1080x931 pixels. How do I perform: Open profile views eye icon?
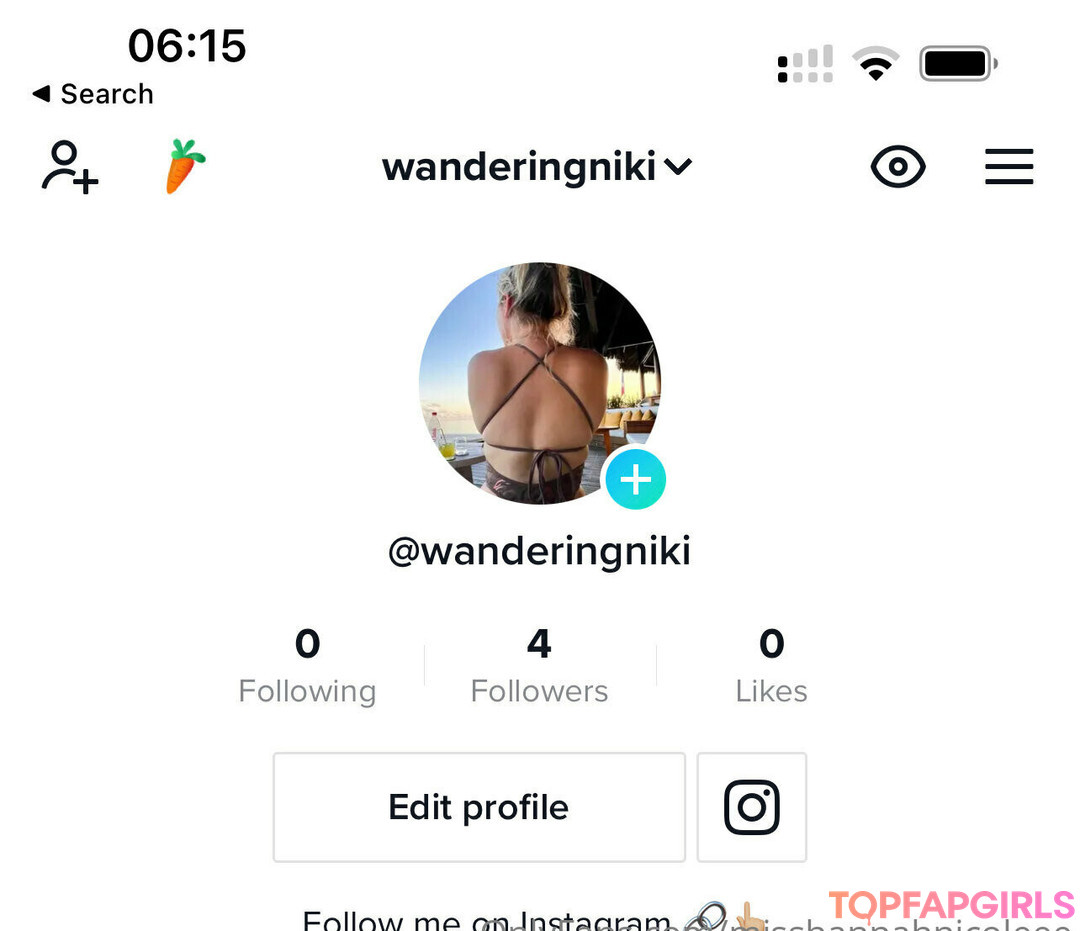click(x=897, y=167)
